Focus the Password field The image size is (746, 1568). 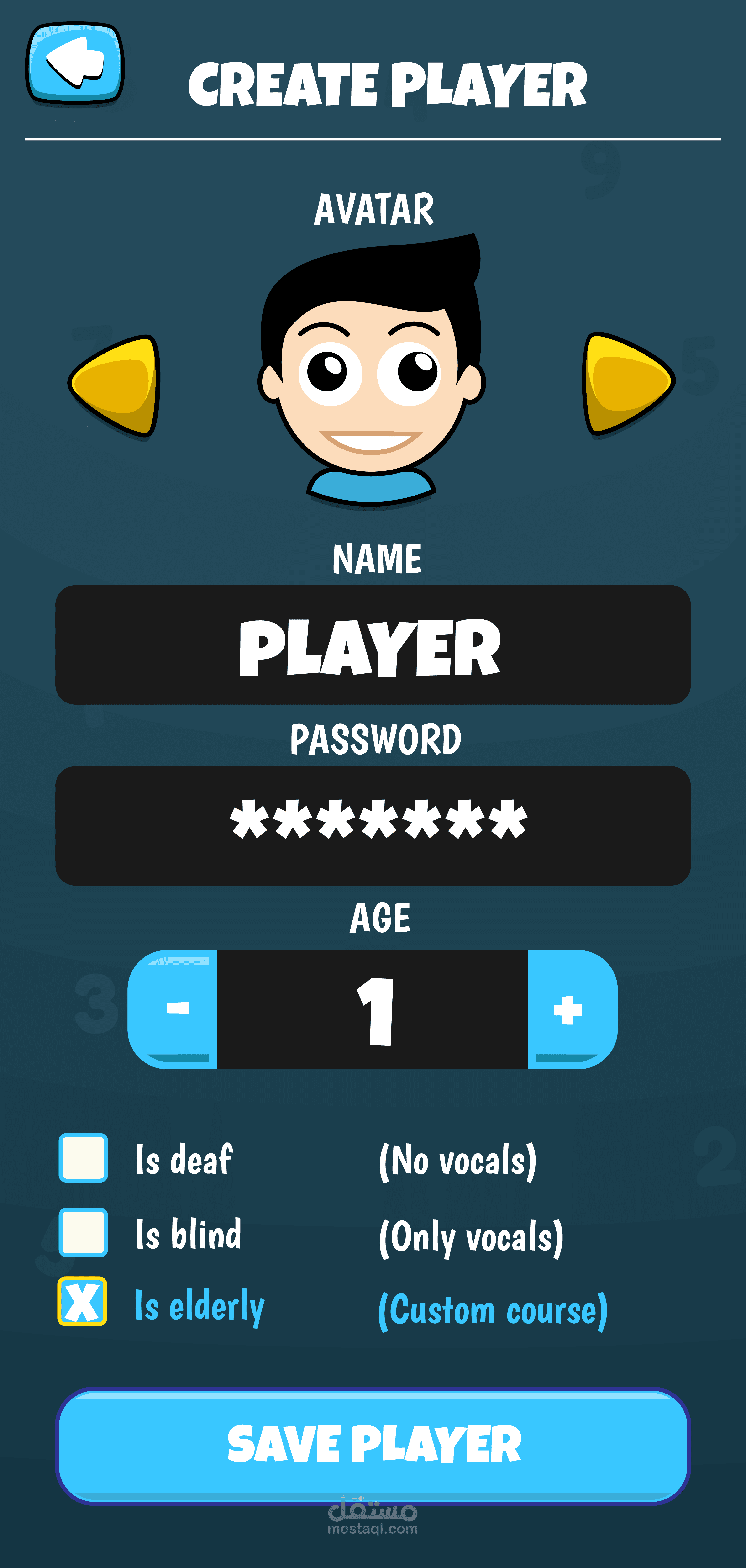(x=372, y=825)
